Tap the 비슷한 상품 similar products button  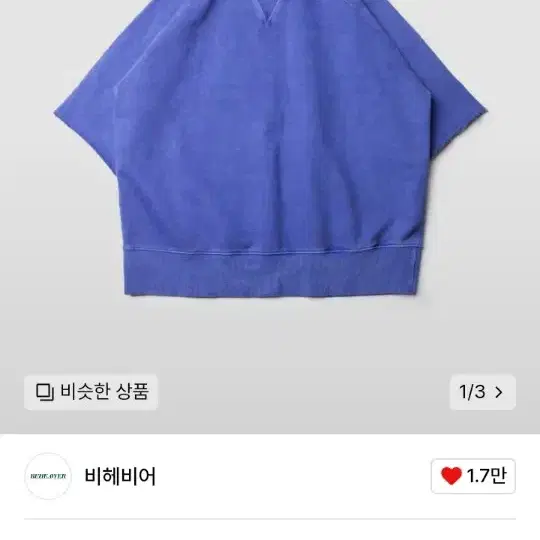pos(91,392)
